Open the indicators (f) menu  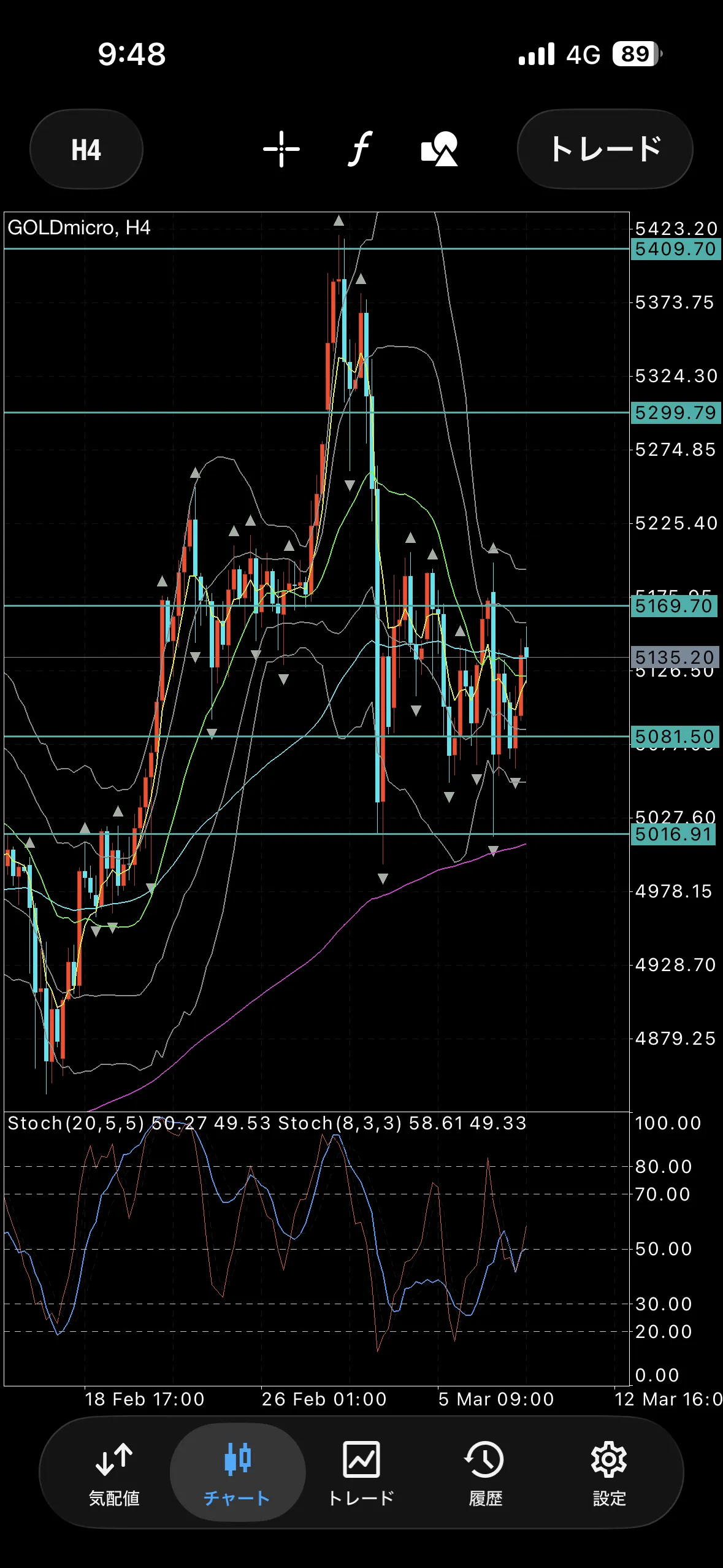pos(361,149)
